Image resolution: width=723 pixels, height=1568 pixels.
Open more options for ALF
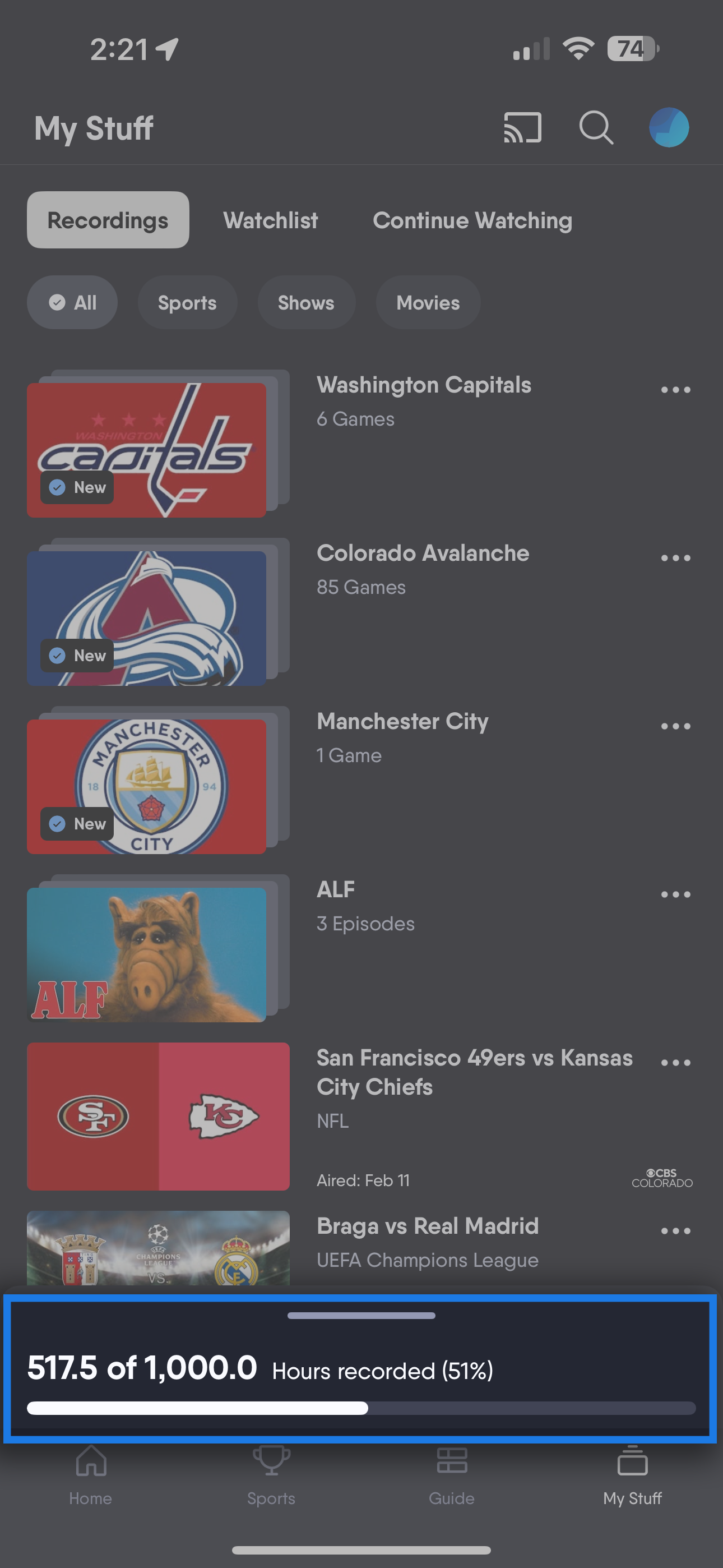[675, 894]
